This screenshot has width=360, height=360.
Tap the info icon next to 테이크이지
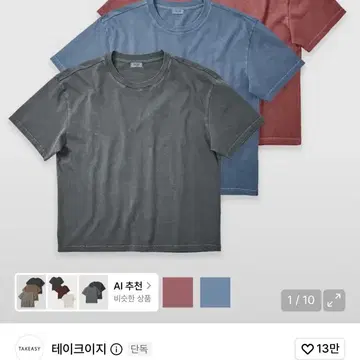coord(116,349)
